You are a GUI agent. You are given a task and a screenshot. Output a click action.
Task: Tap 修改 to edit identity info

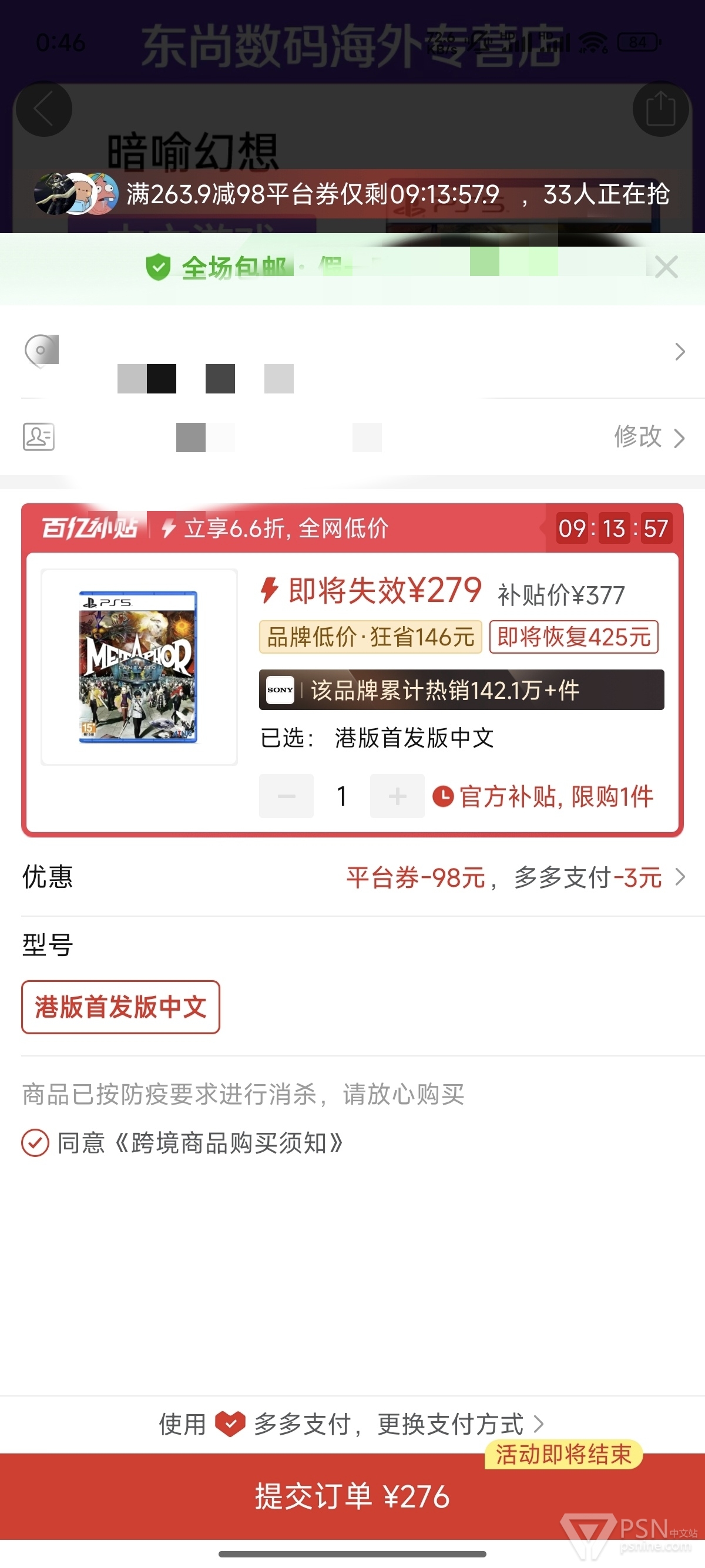click(x=649, y=436)
